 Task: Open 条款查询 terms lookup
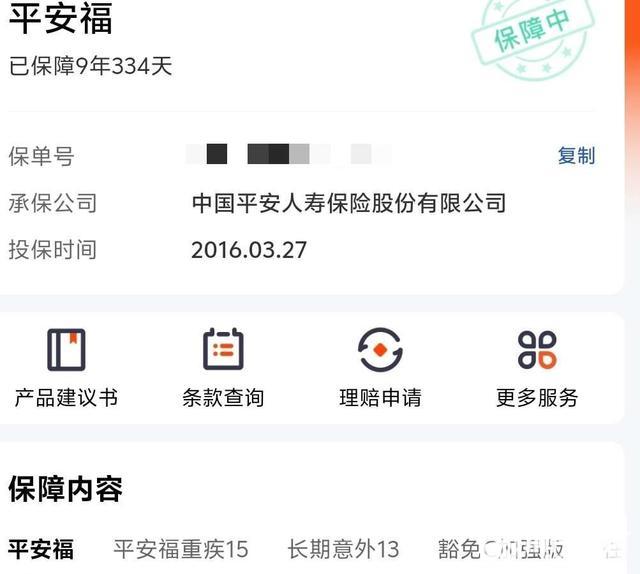click(x=223, y=368)
